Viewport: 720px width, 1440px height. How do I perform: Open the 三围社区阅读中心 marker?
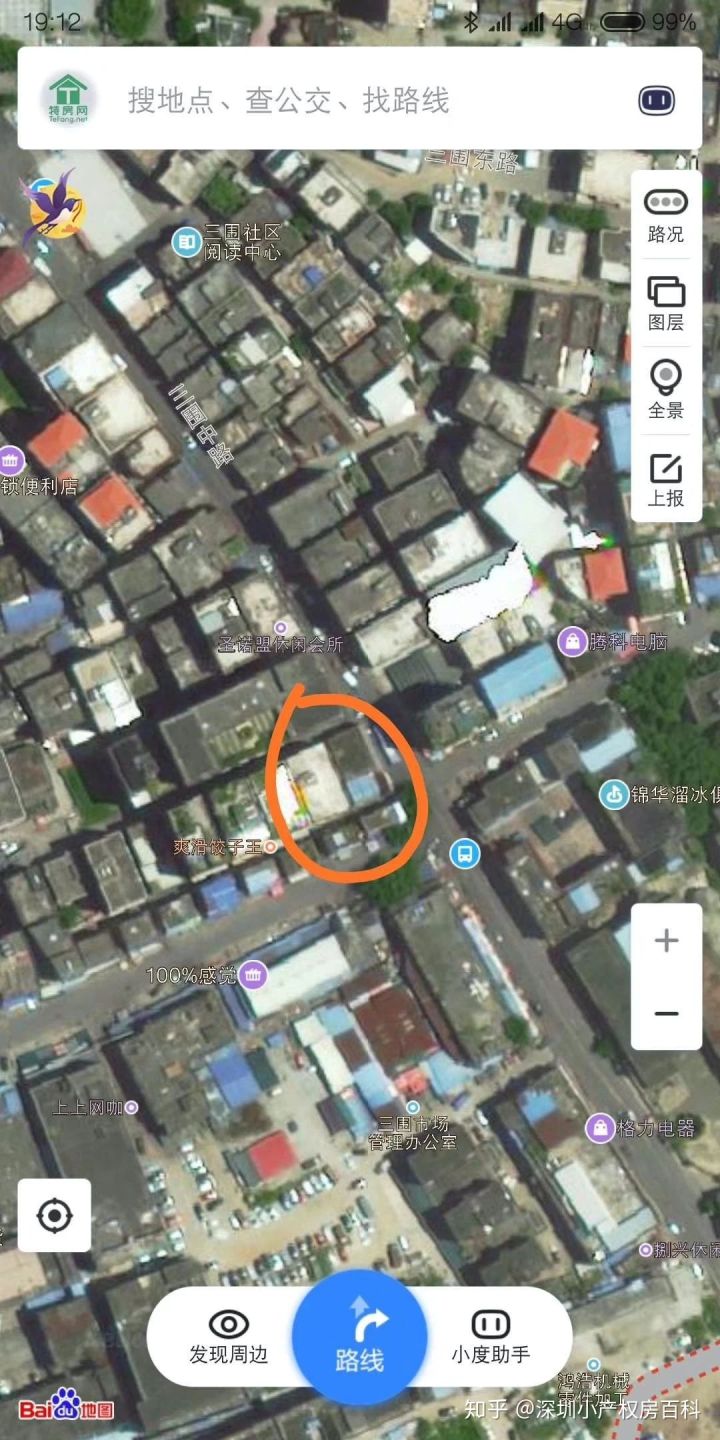(x=186, y=241)
